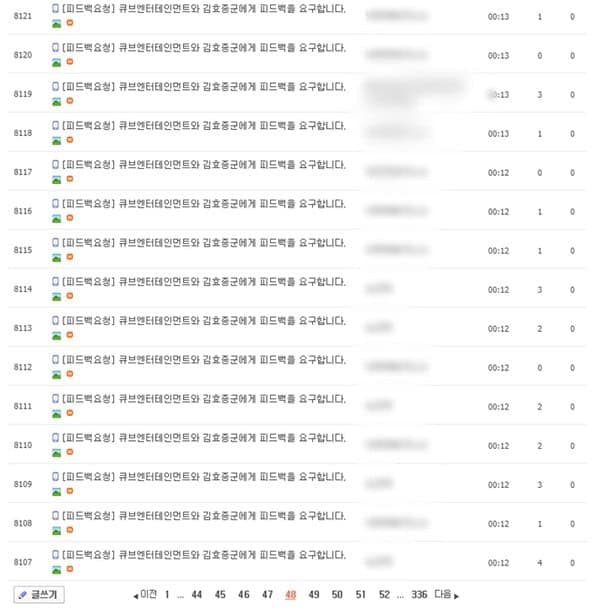Go to page 44
This screenshot has height=610, width=610.
pos(197,594)
